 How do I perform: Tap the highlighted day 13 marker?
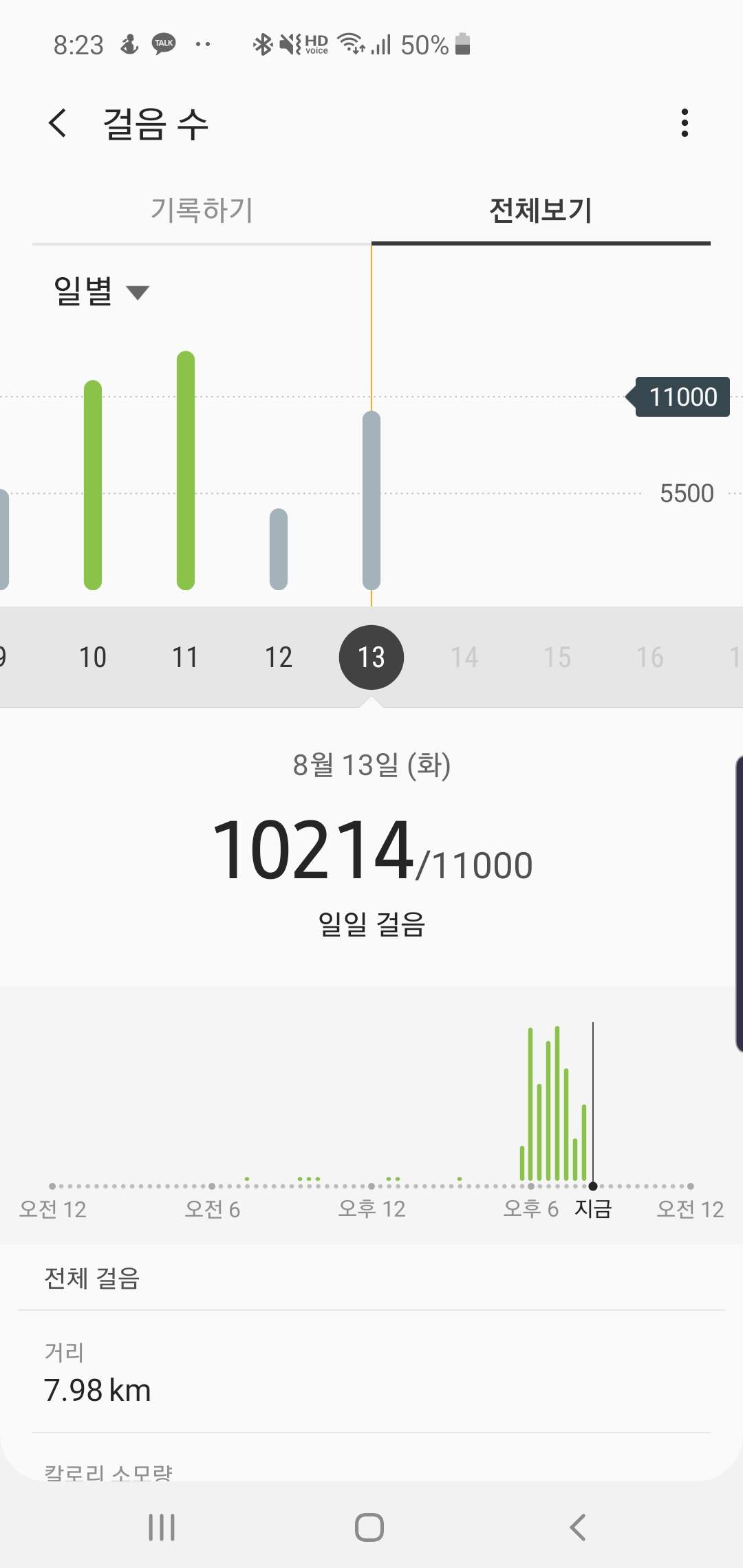[371, 657]
